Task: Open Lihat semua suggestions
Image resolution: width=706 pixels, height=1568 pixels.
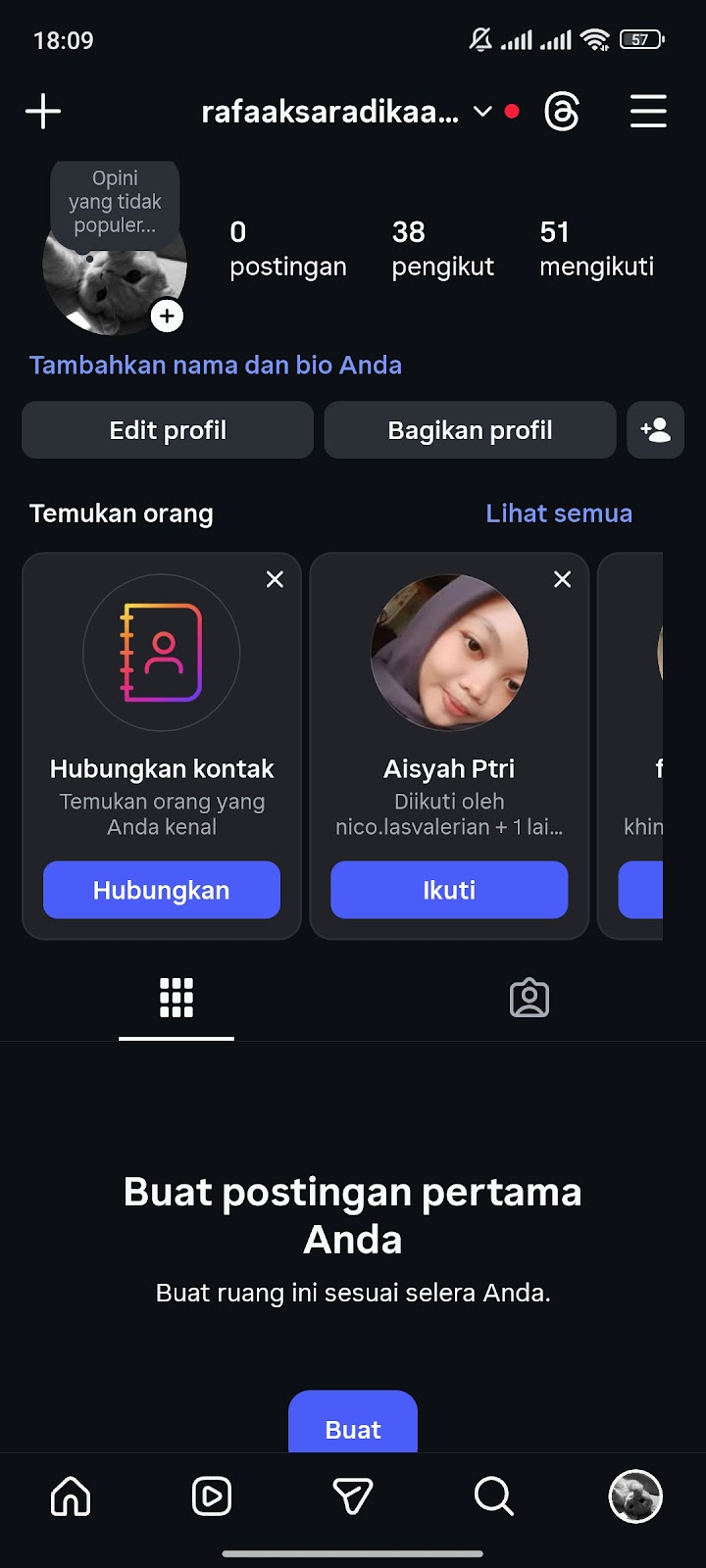Action: (559, 514)
